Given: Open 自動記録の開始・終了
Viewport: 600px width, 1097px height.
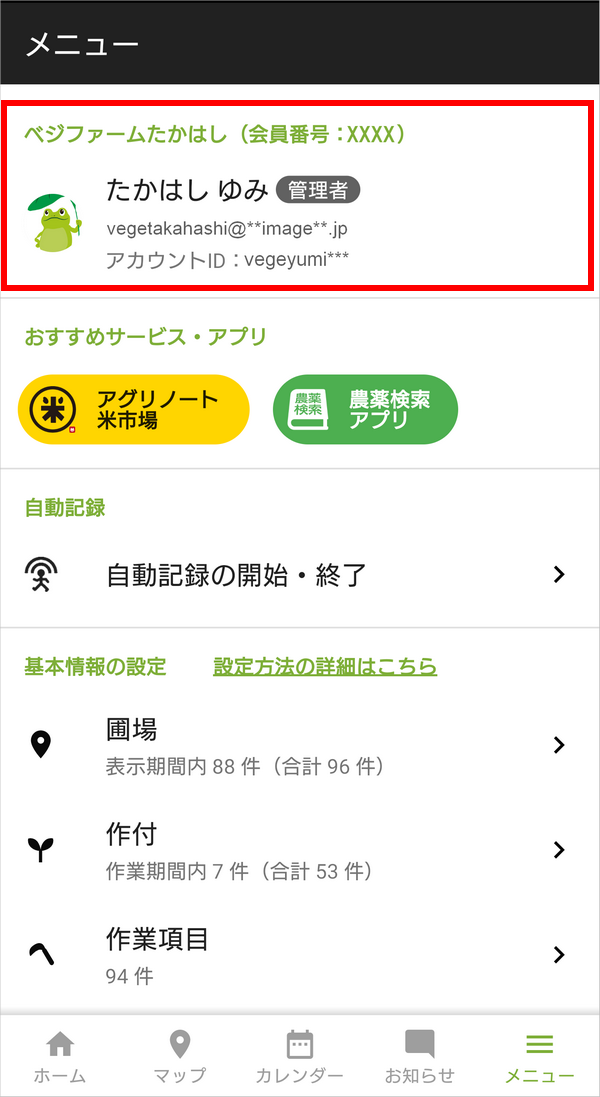Looking at the screenshot, I should coord(300,575).
